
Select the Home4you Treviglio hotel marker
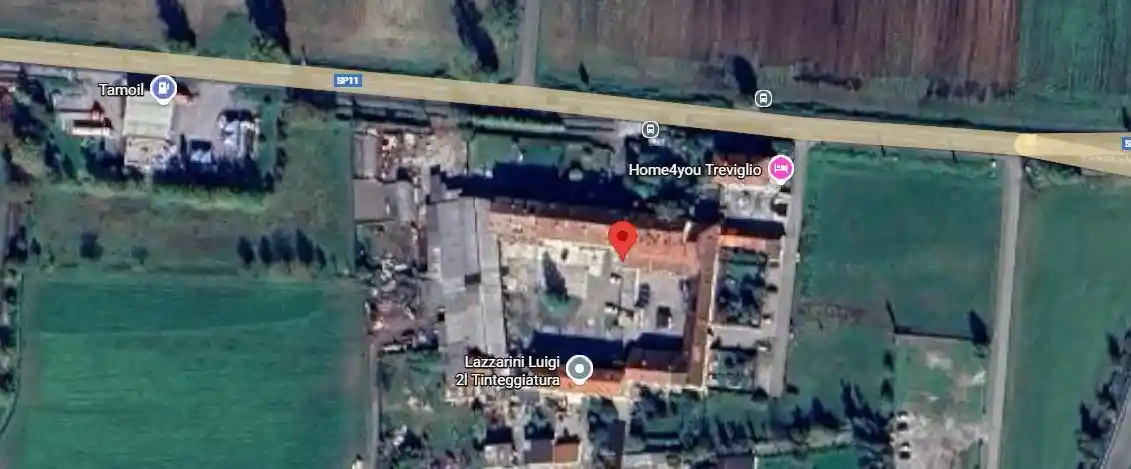click(x=779, y=169)
